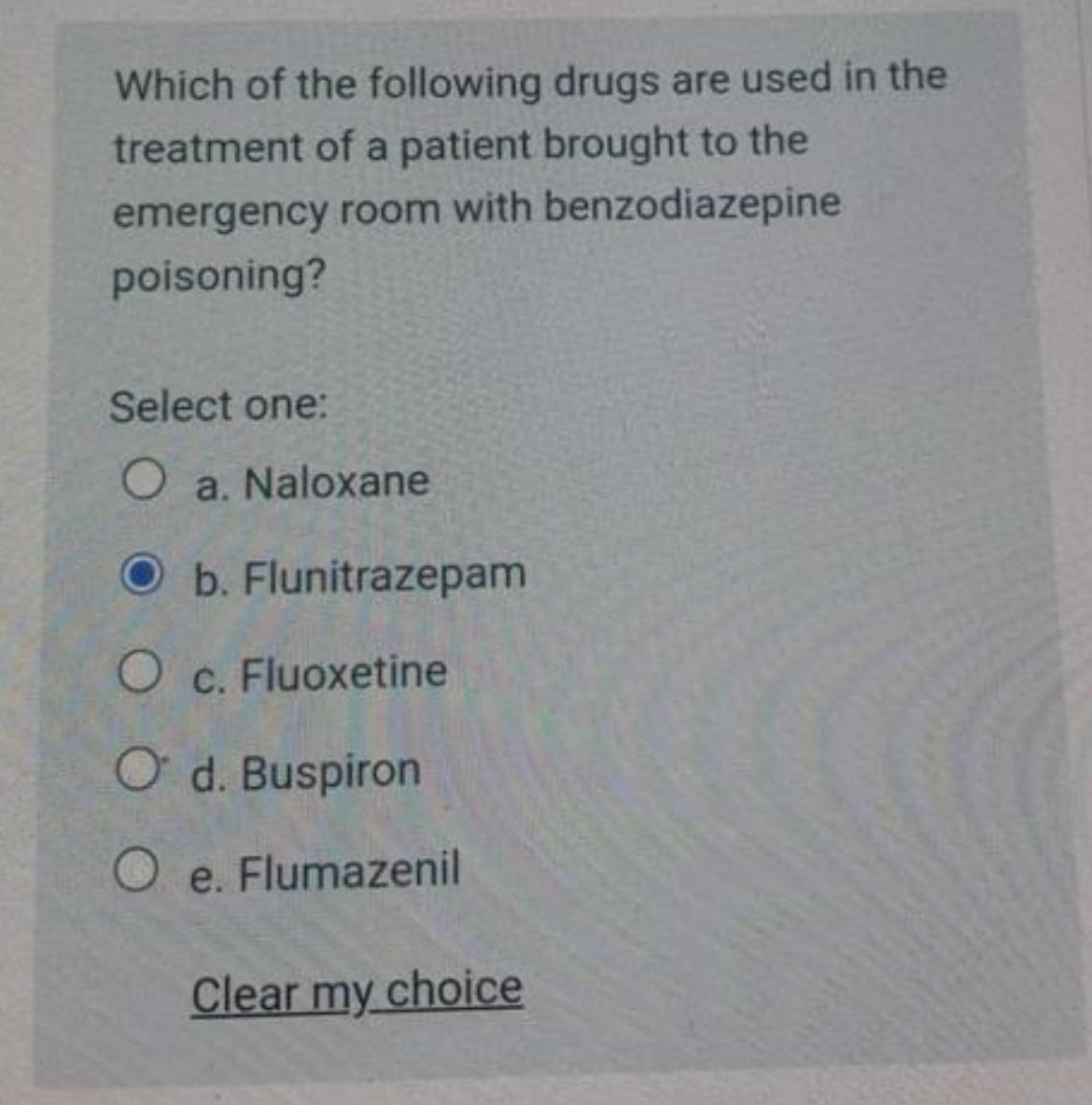Viewport: 1092px width, 1105px height.
Task: Select answer a. Naloxane
Action: pyautogui.click(x=142, y=483)
